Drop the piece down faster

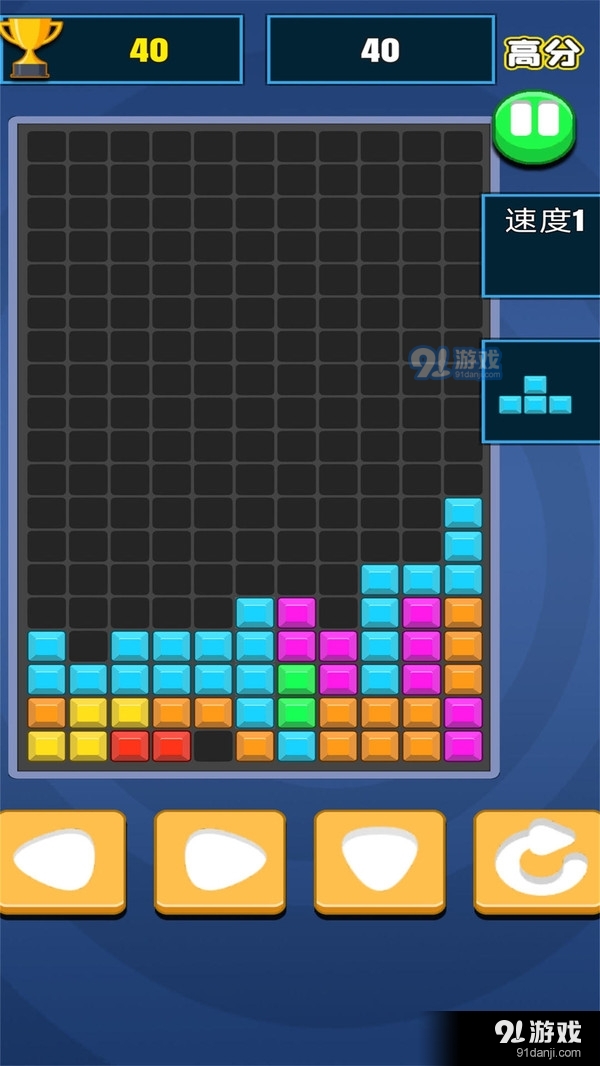pos(379,862)
